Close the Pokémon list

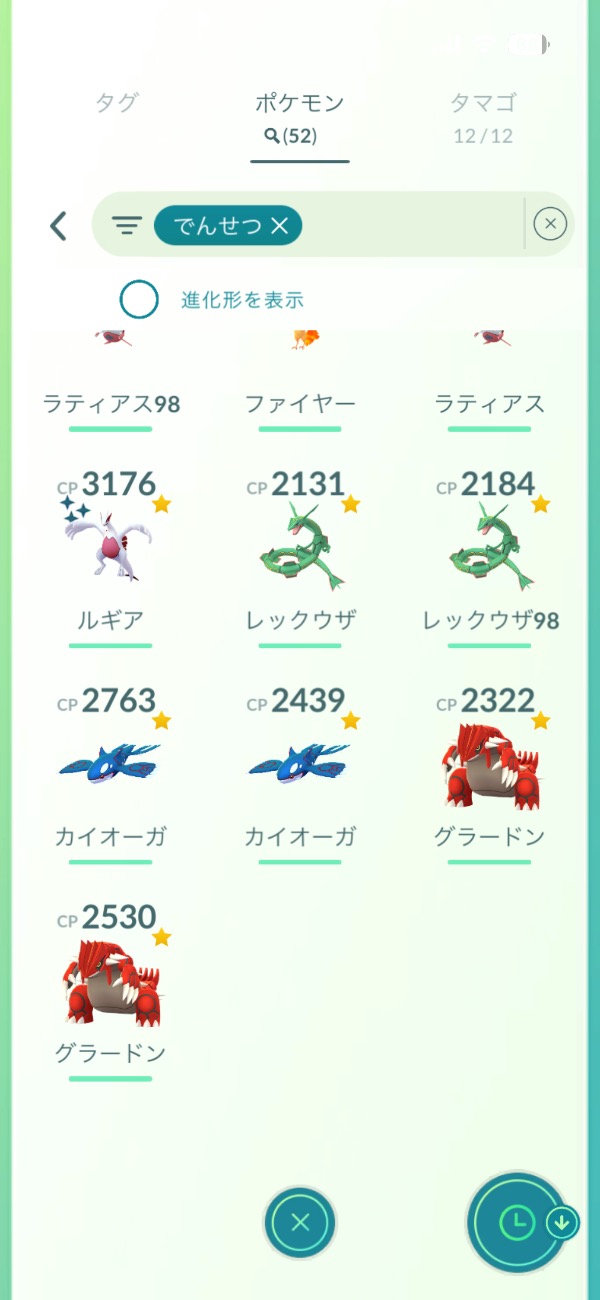click(300, 1222)
